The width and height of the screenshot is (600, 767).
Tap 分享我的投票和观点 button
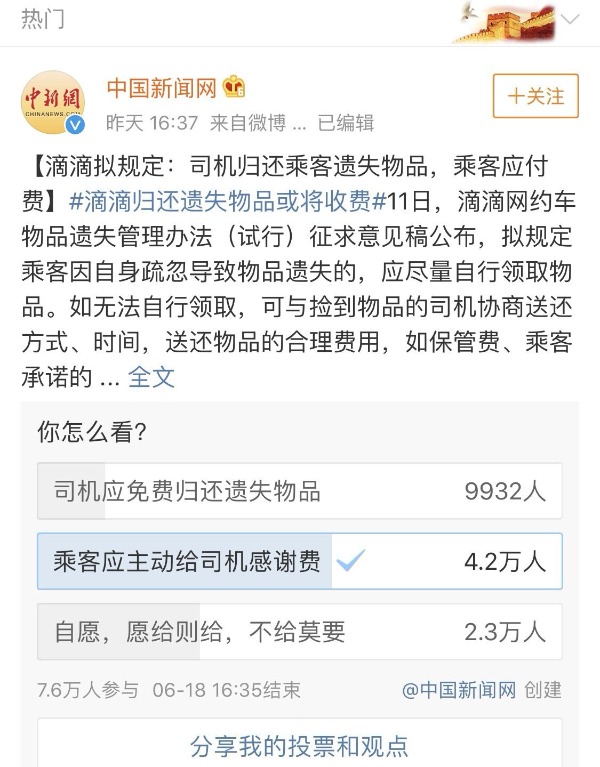299,745
